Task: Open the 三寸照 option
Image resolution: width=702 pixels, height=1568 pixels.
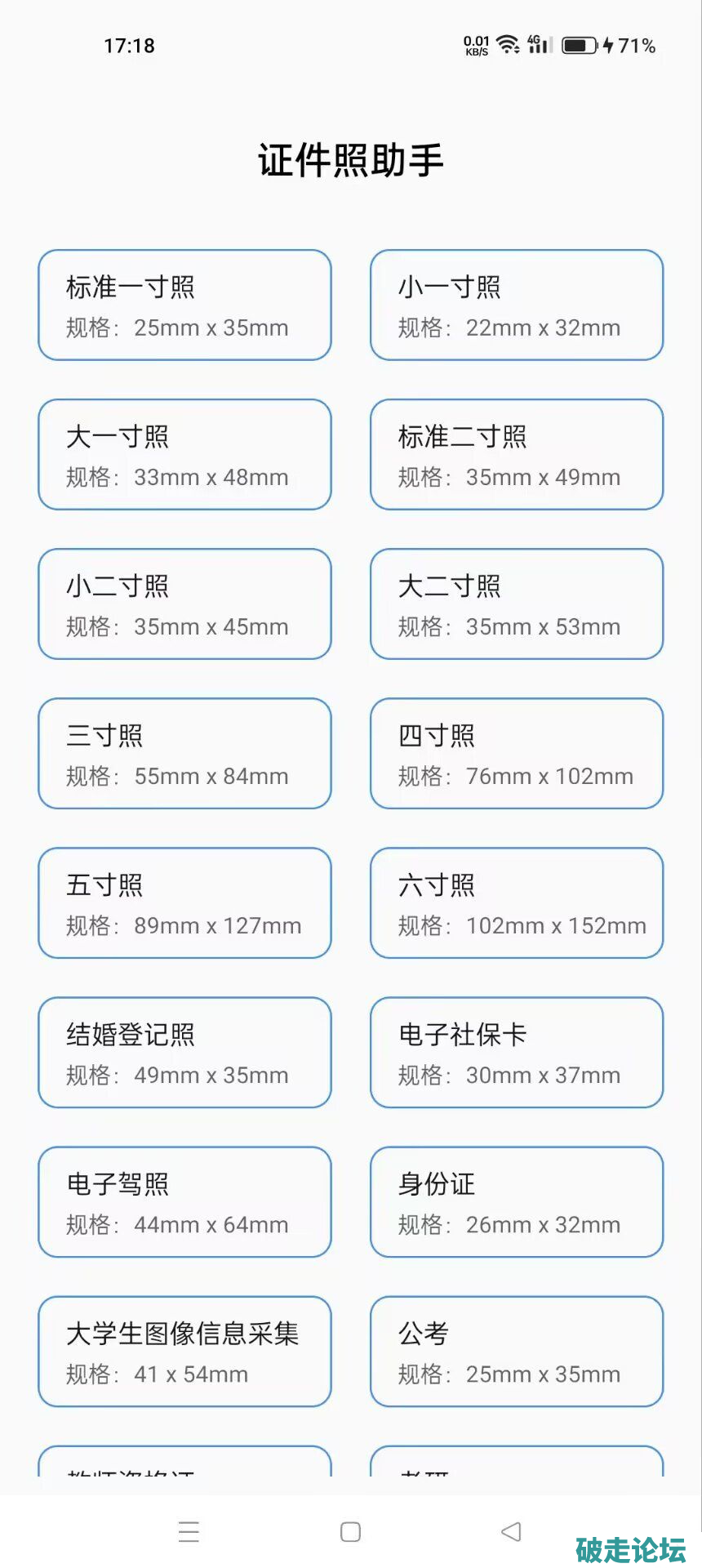Action: tap(184, 754)
